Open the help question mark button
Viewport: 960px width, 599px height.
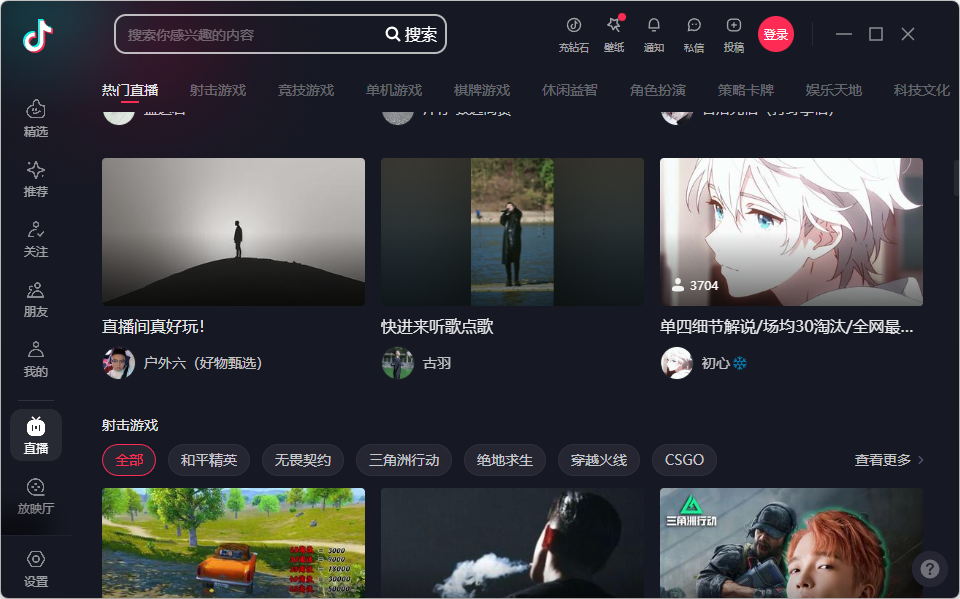pos(930,569)
